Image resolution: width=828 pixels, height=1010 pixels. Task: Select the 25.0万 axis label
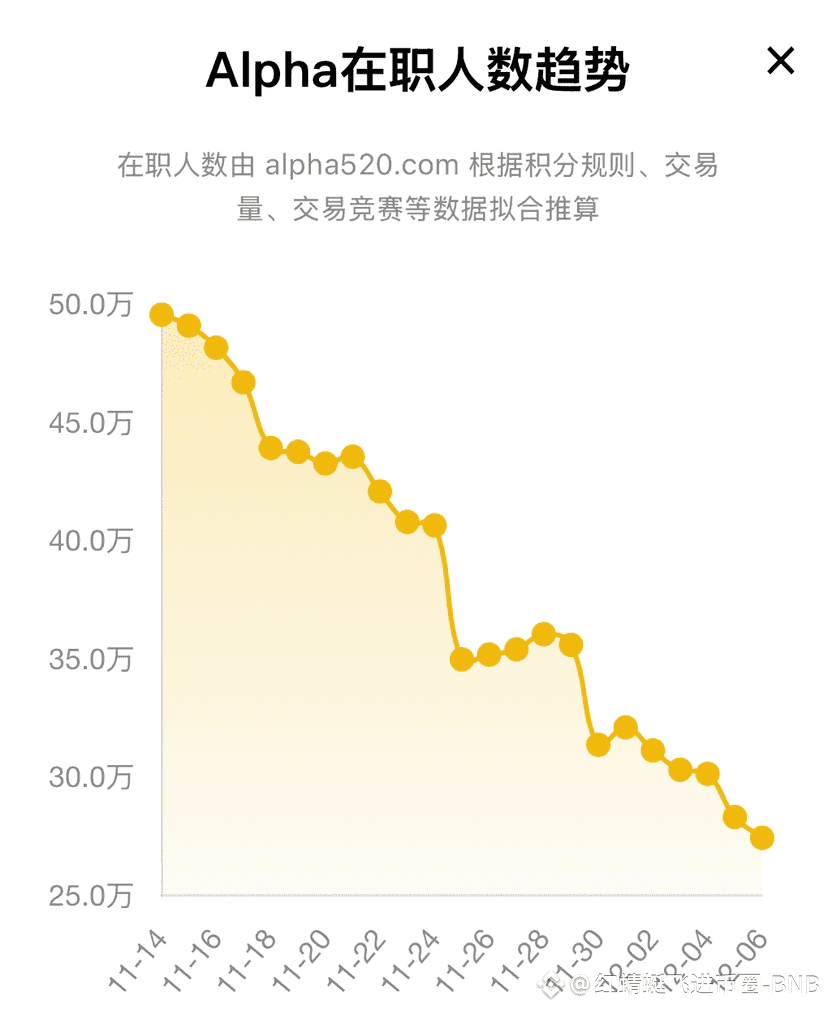coord(92,897)
